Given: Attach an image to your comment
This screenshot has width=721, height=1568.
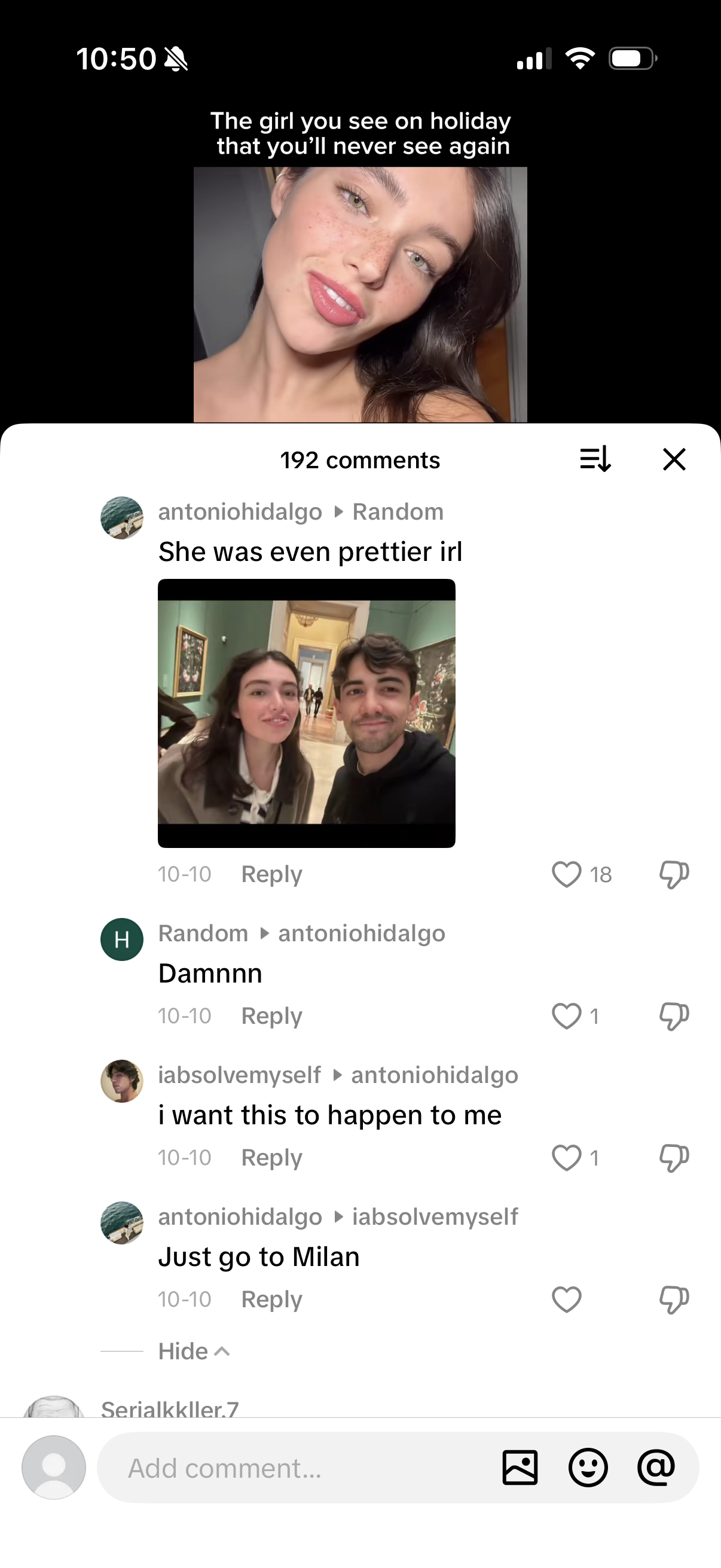Looking at the screenshot, I should [520, 1468].
